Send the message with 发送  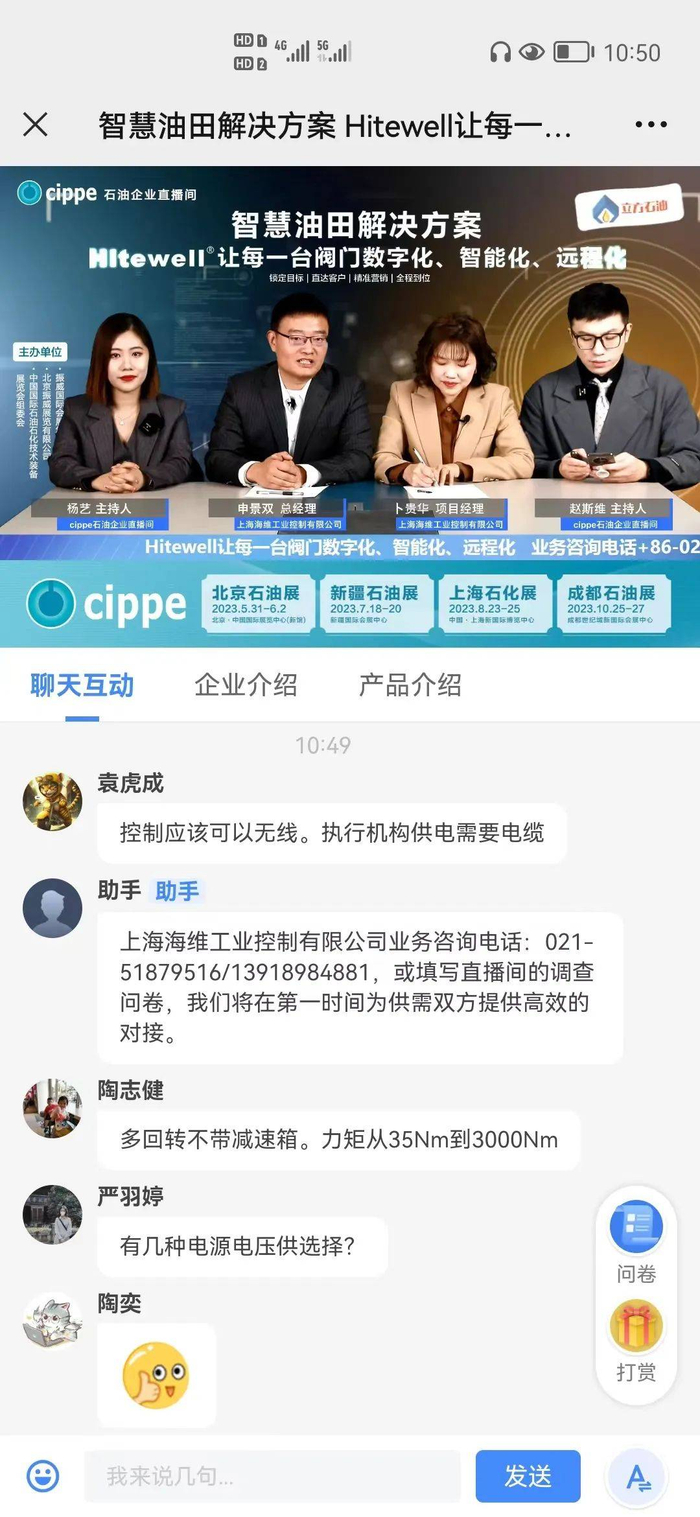click(x=528, y=1476)
